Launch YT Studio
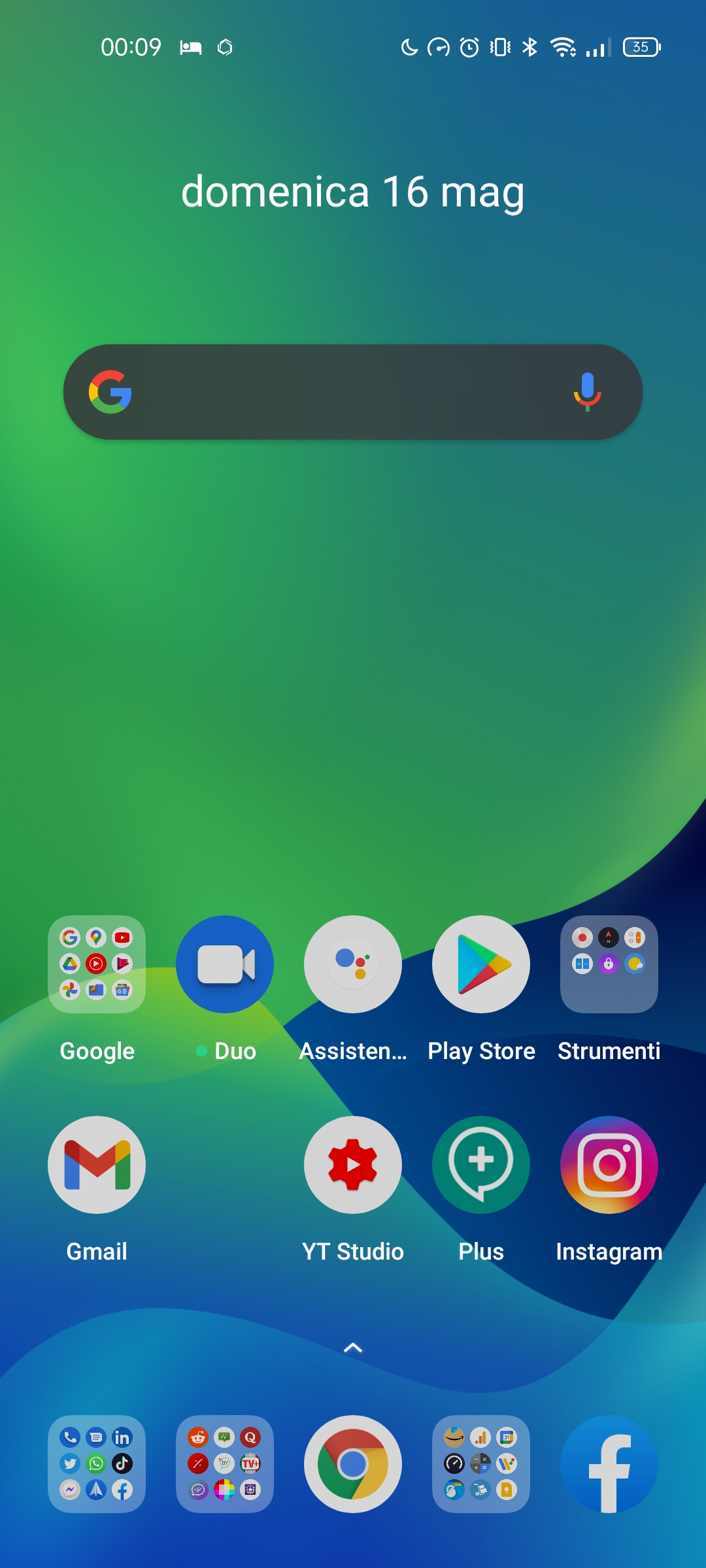 click(353, 1165)
